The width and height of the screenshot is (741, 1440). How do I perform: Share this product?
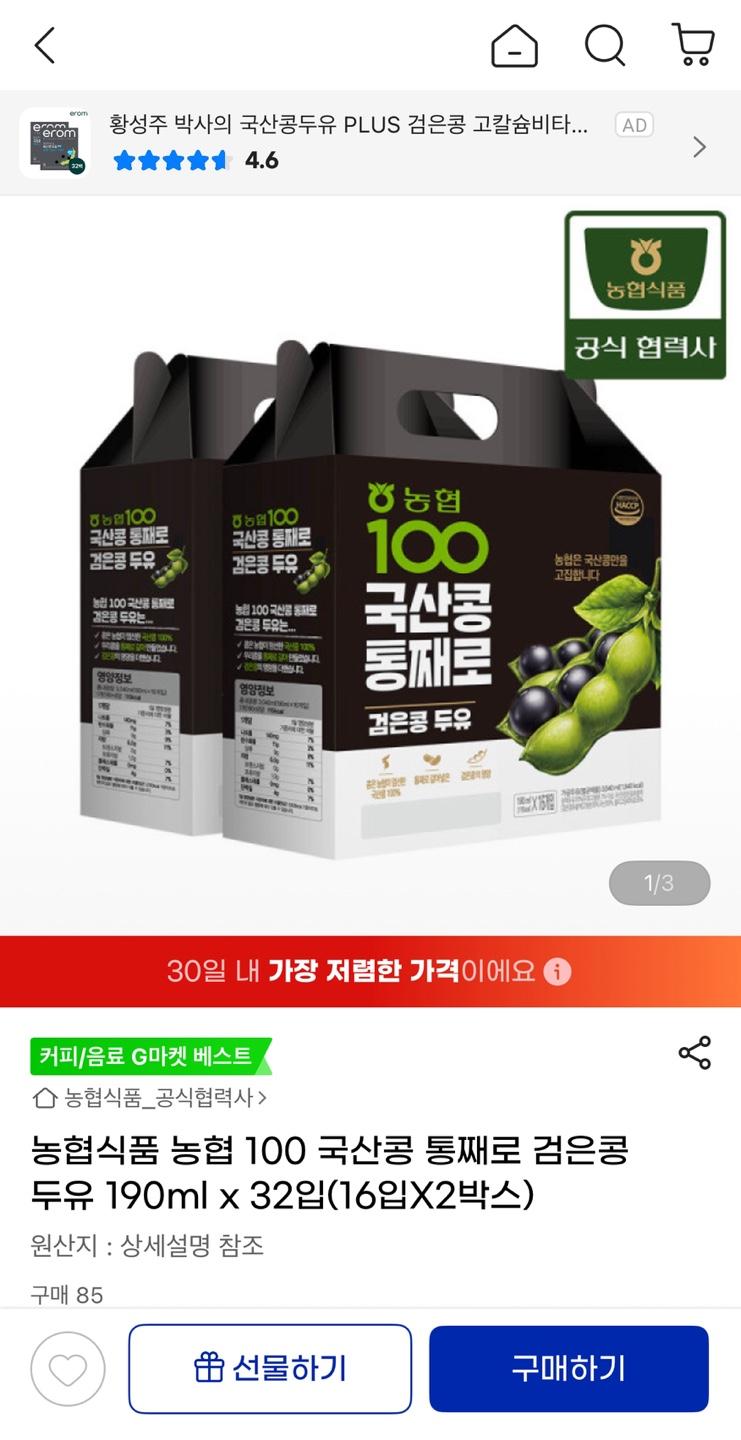[694, 1053]
